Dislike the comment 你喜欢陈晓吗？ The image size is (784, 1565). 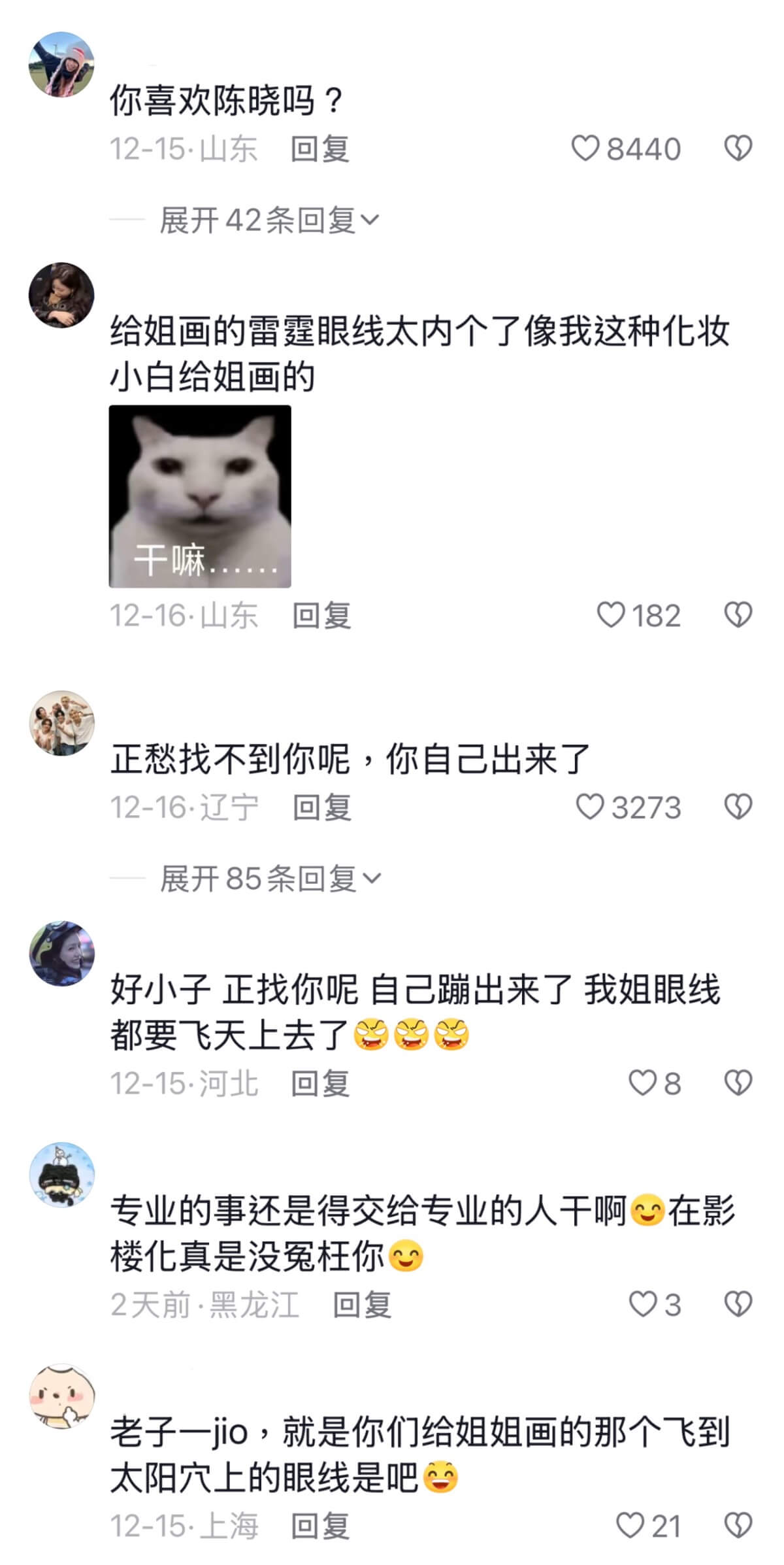pos(738,148)
